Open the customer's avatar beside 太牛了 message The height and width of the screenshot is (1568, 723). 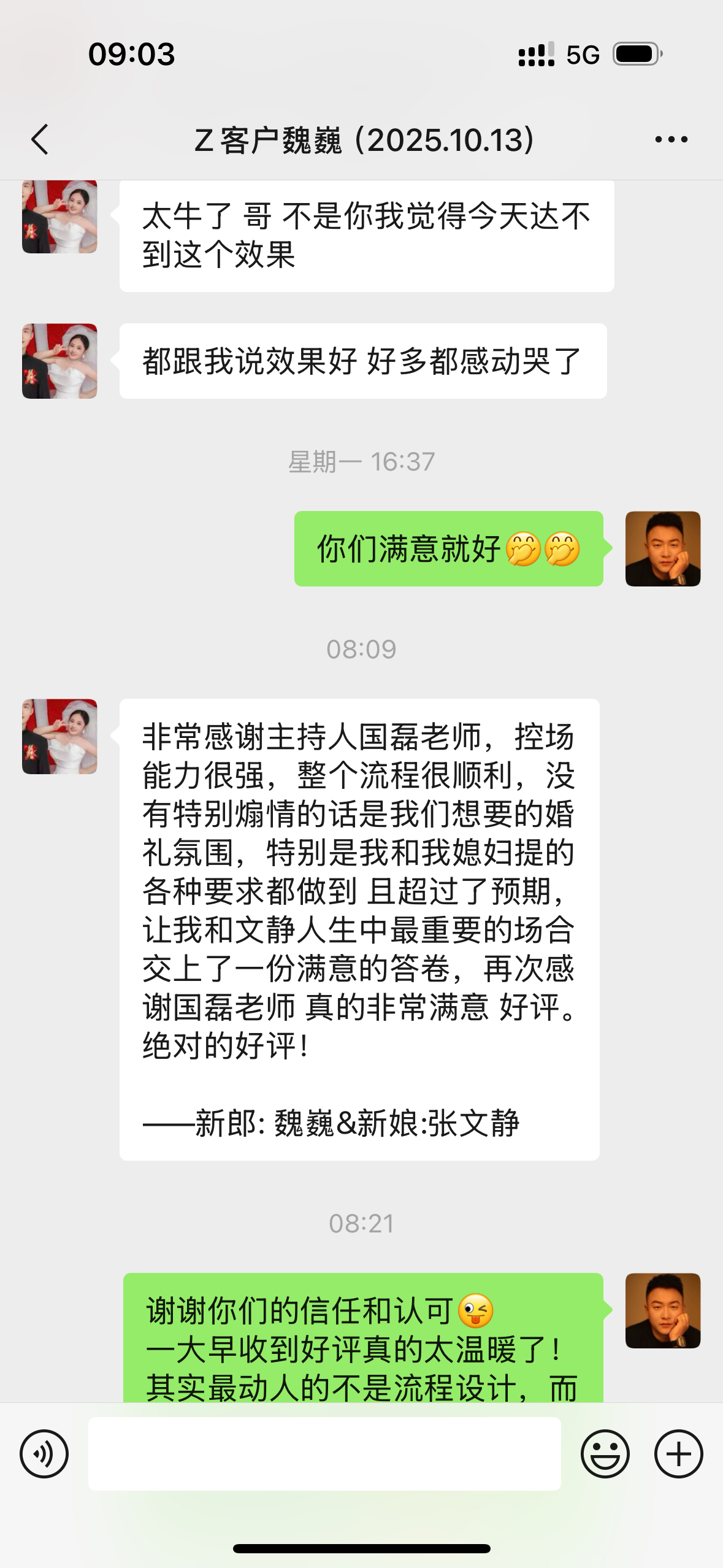click(59, 217)
